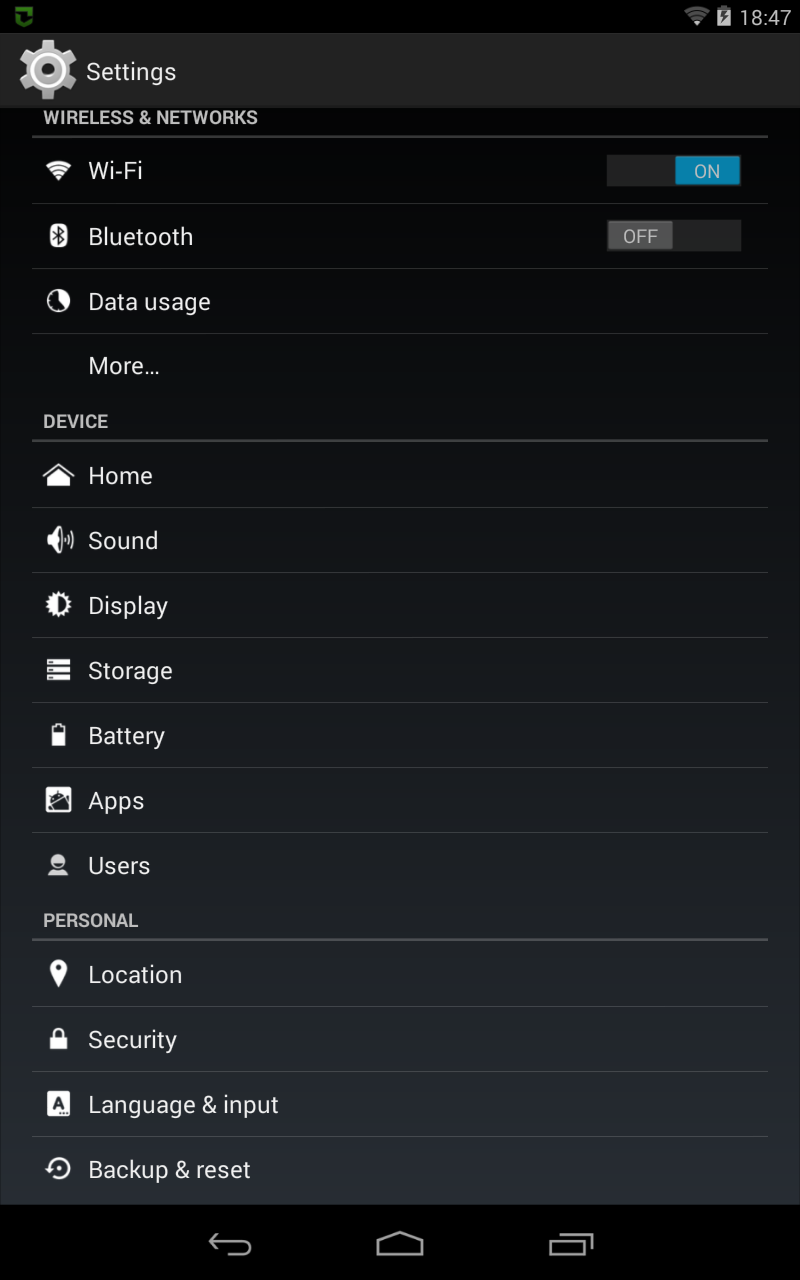
Task: Manage Users settings
Action: [x=119, y=866]
